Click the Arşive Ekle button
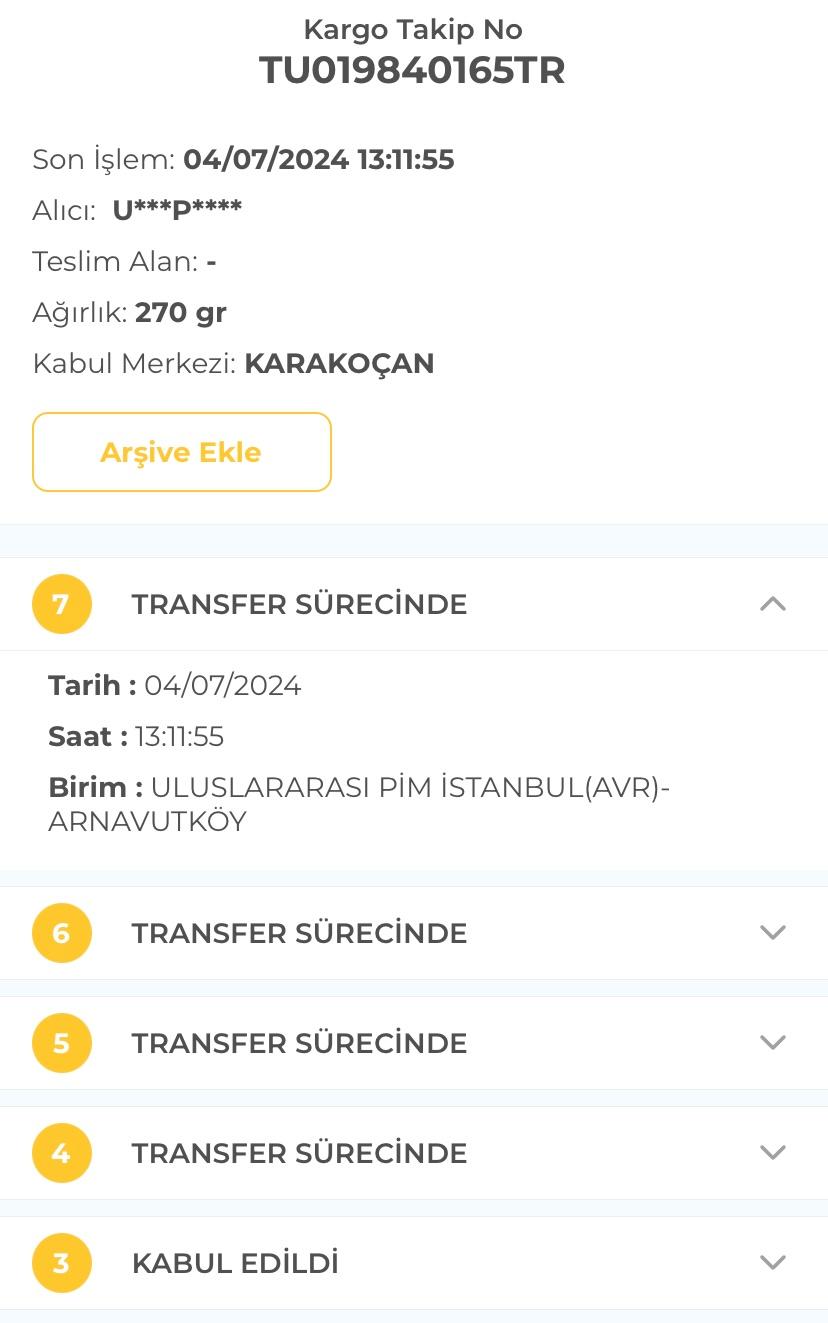 tap(181, 452)
